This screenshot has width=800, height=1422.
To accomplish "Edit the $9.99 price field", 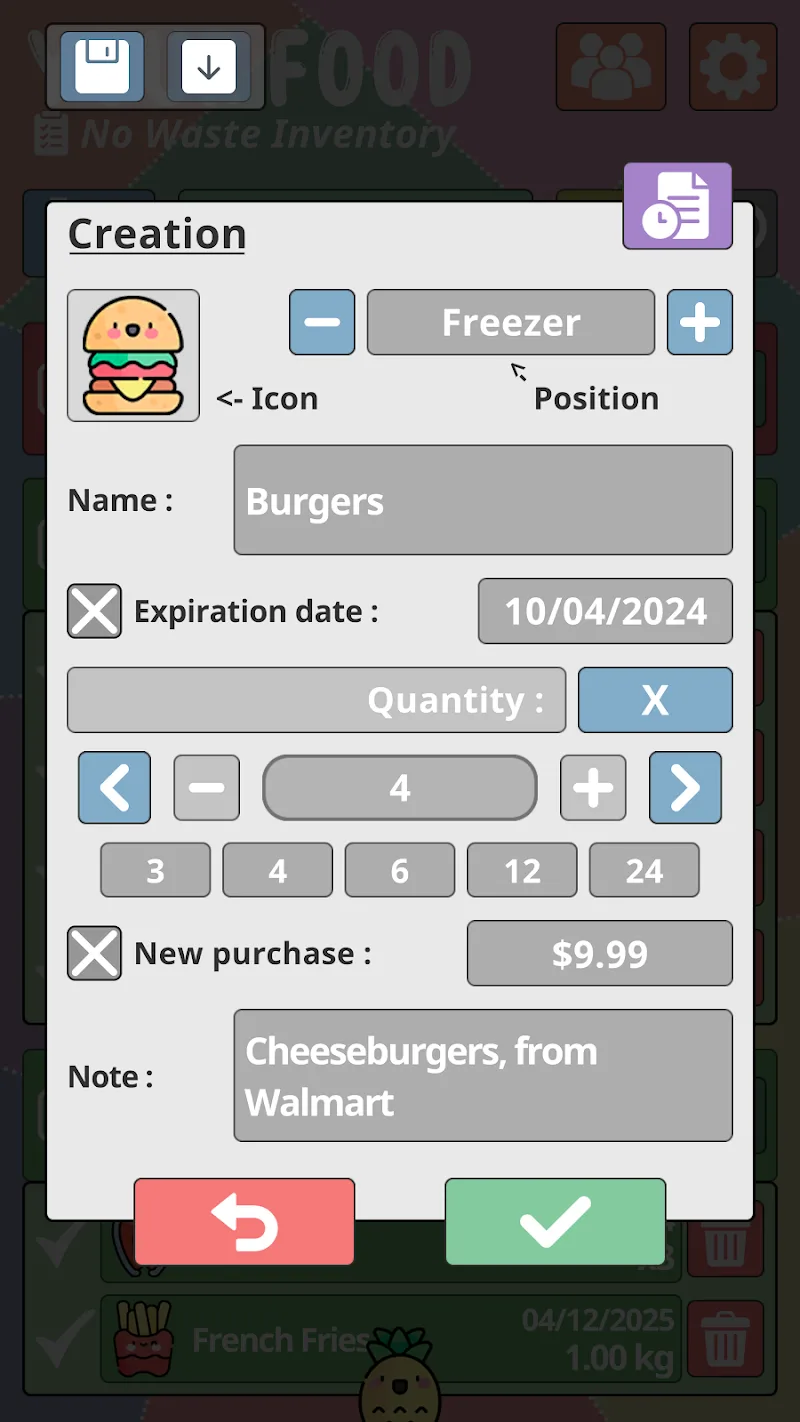I will tap(600, 953).
